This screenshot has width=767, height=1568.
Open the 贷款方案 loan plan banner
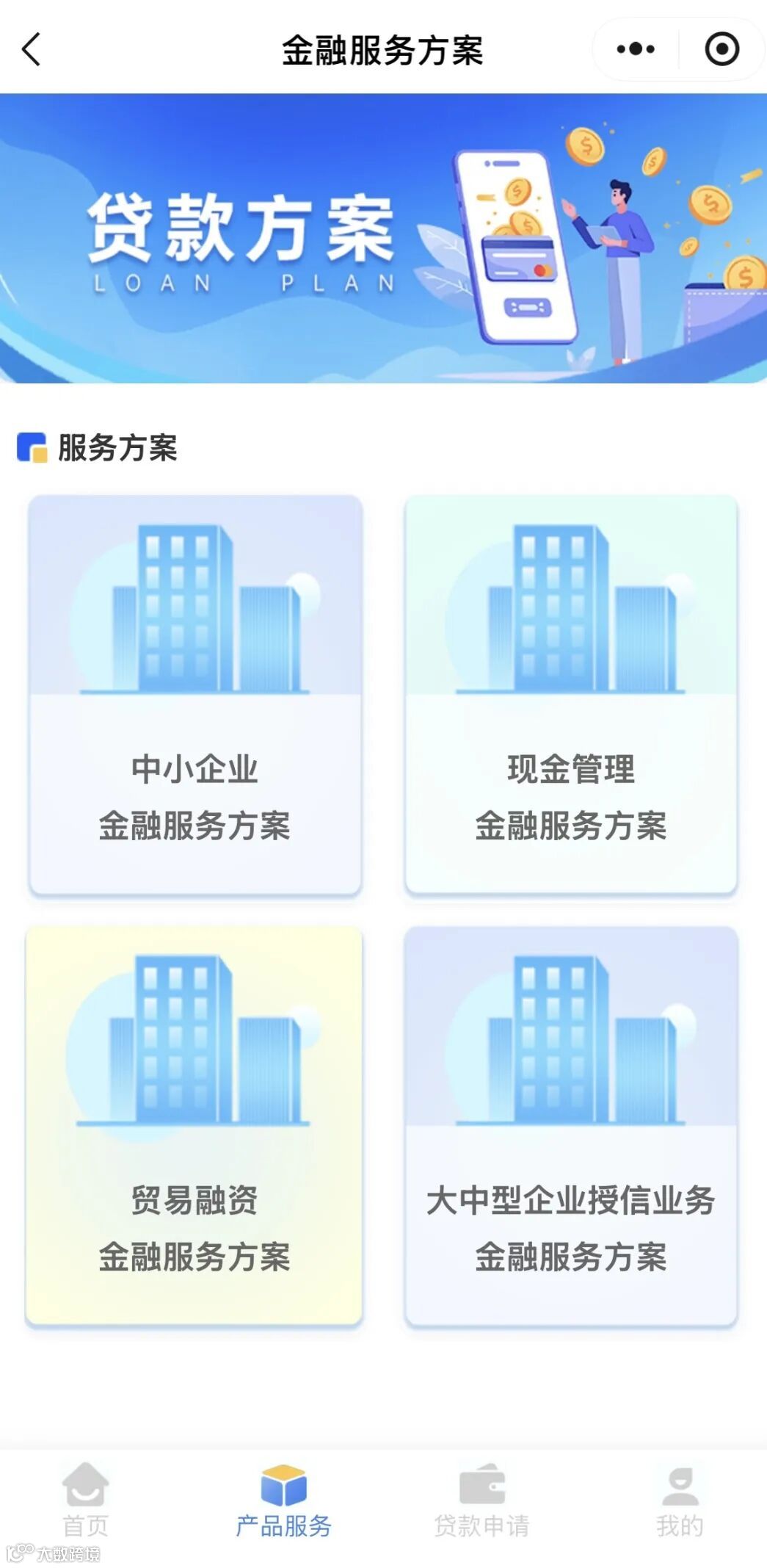click(x=383, y=238)
